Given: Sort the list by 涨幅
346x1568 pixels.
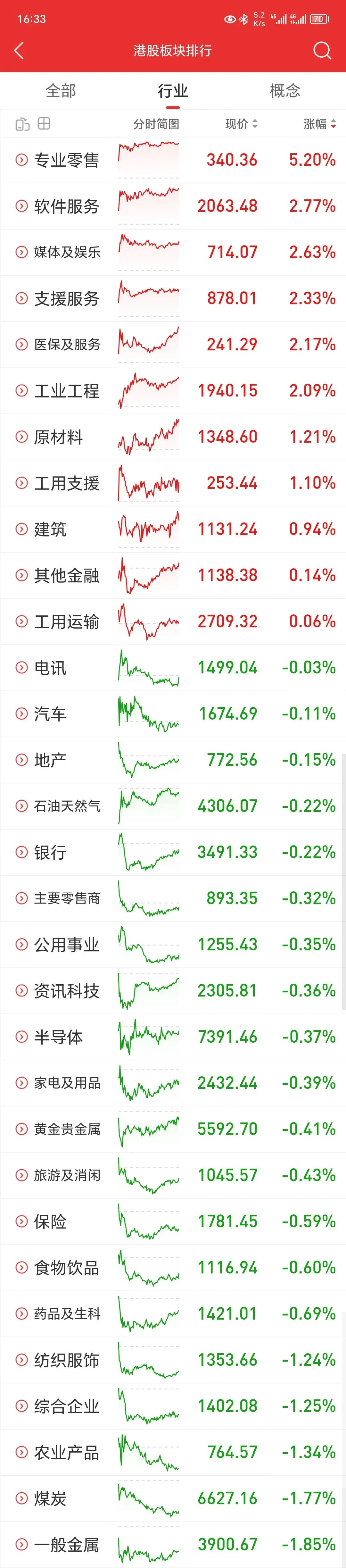Looking at the screenshot, I should (320, 124).
